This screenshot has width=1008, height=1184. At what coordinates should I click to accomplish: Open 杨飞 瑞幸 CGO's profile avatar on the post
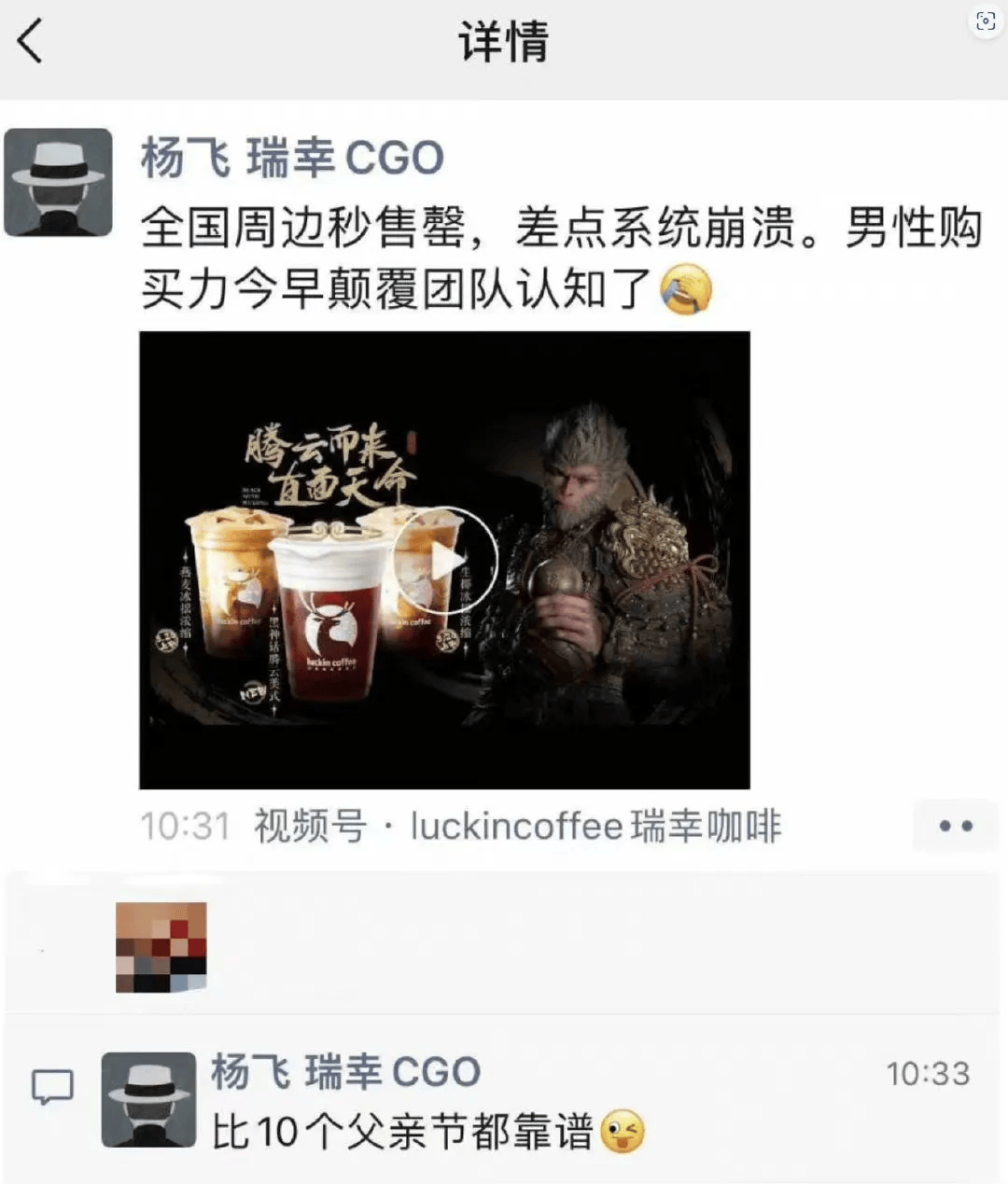coord(59,182)
